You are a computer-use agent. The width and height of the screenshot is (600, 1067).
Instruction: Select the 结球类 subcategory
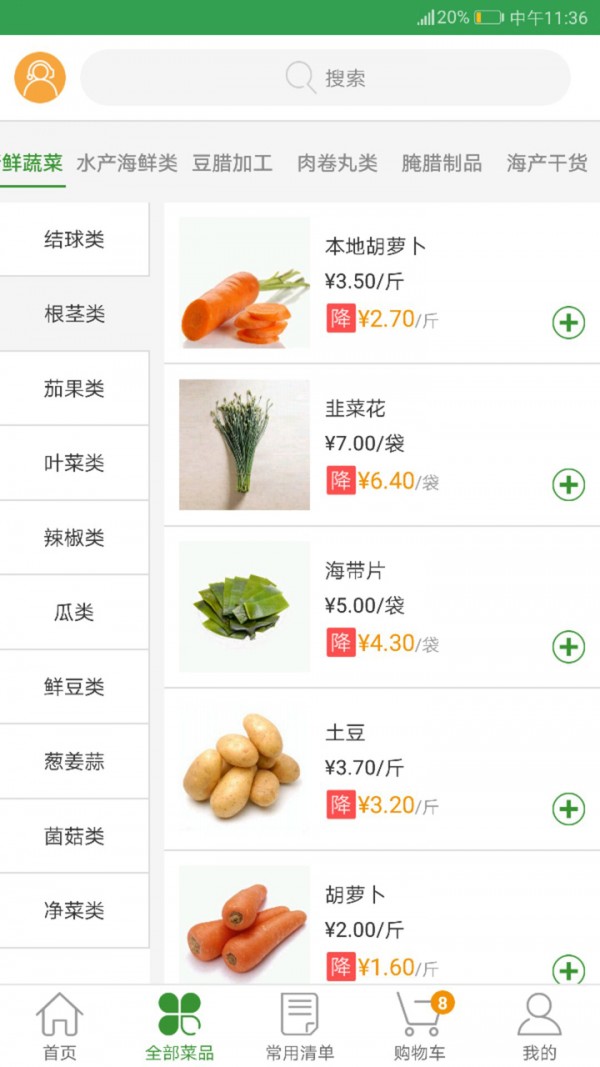point(74,240)
